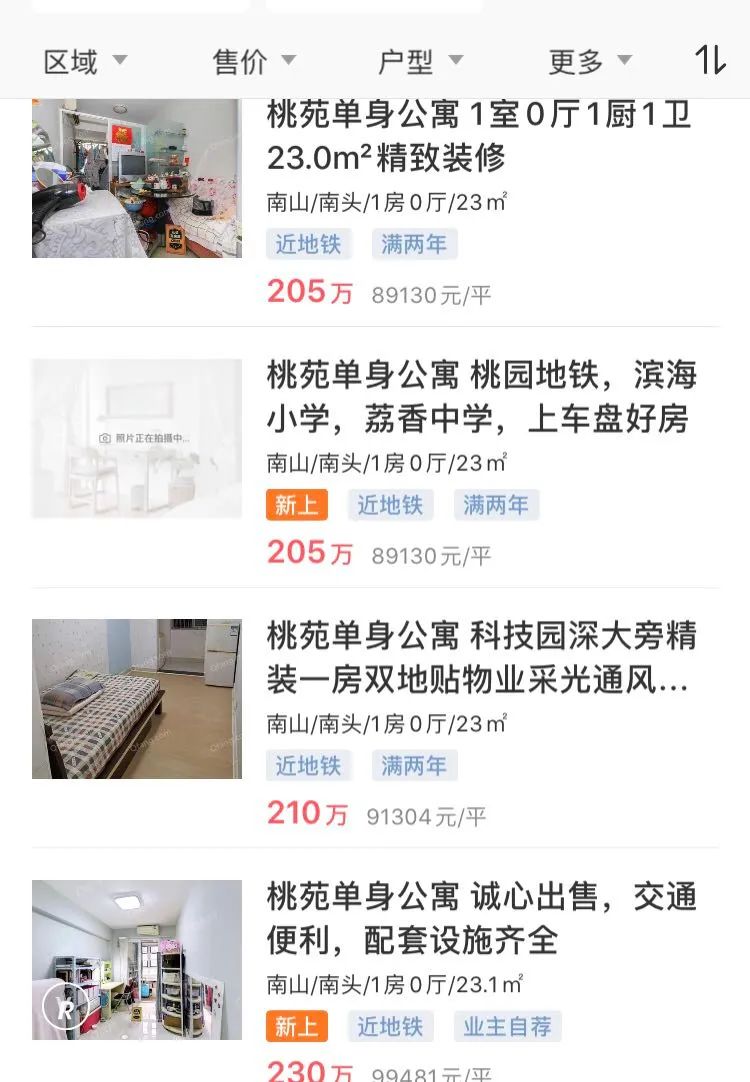Screen dimensions: 750x1082
Task: Select the 近地铁 tag on the first listing
Action: point(309,244)
